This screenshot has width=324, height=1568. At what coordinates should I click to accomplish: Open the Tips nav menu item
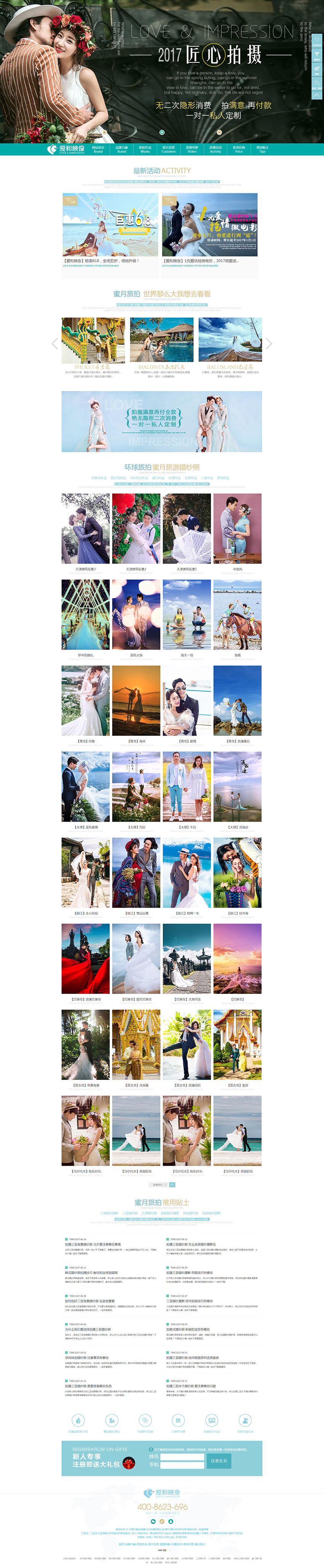(x=262, y=149)
